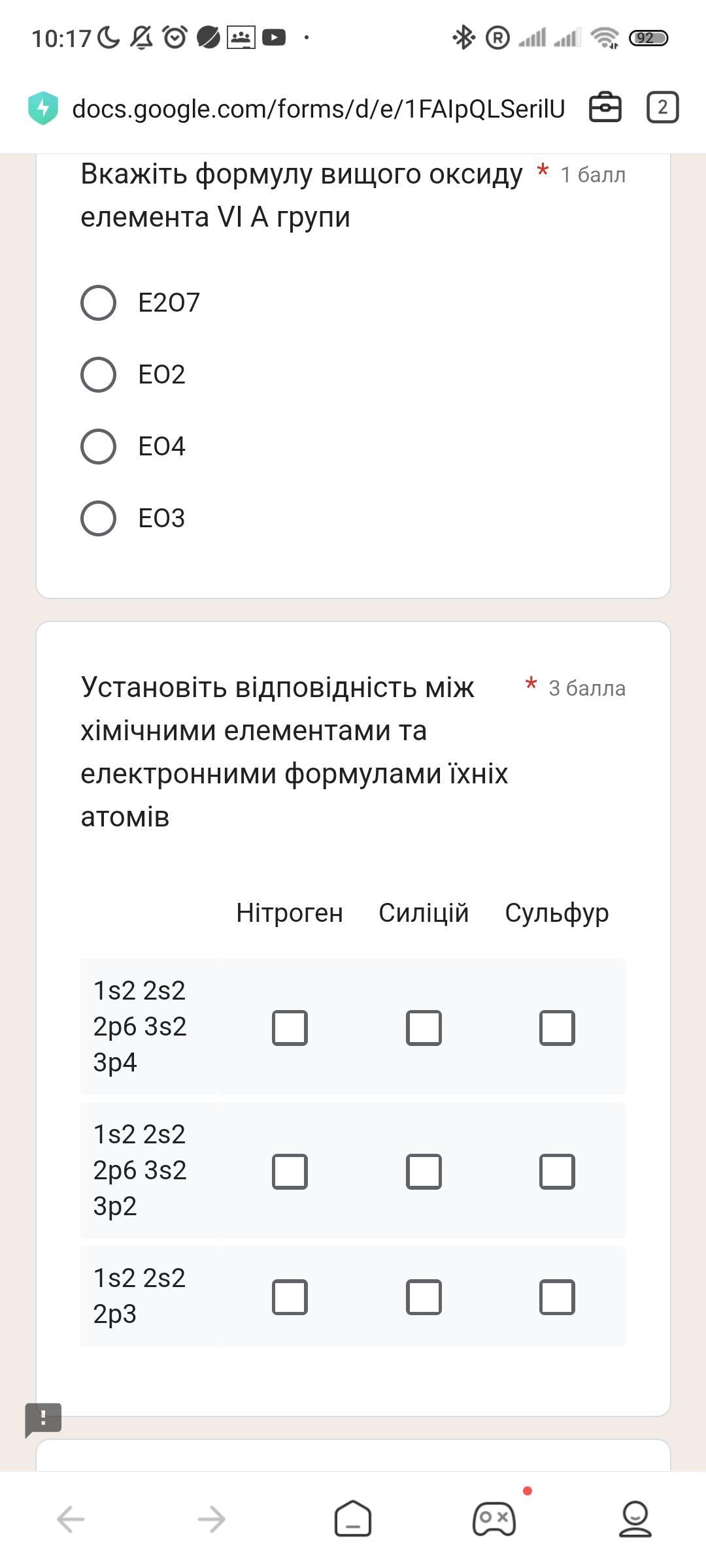Check Сульфур for the 1s2 2s2 2p6 3s2 3p4 row

pos(557,1028)
